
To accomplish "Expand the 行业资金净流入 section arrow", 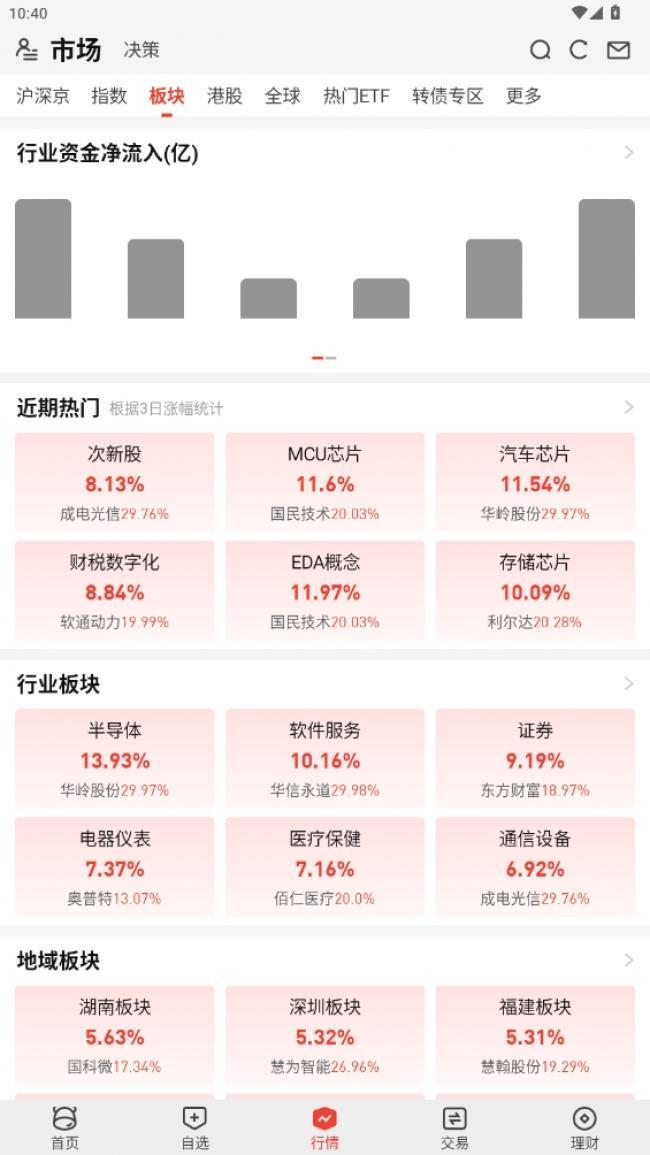I will [629, 152].
